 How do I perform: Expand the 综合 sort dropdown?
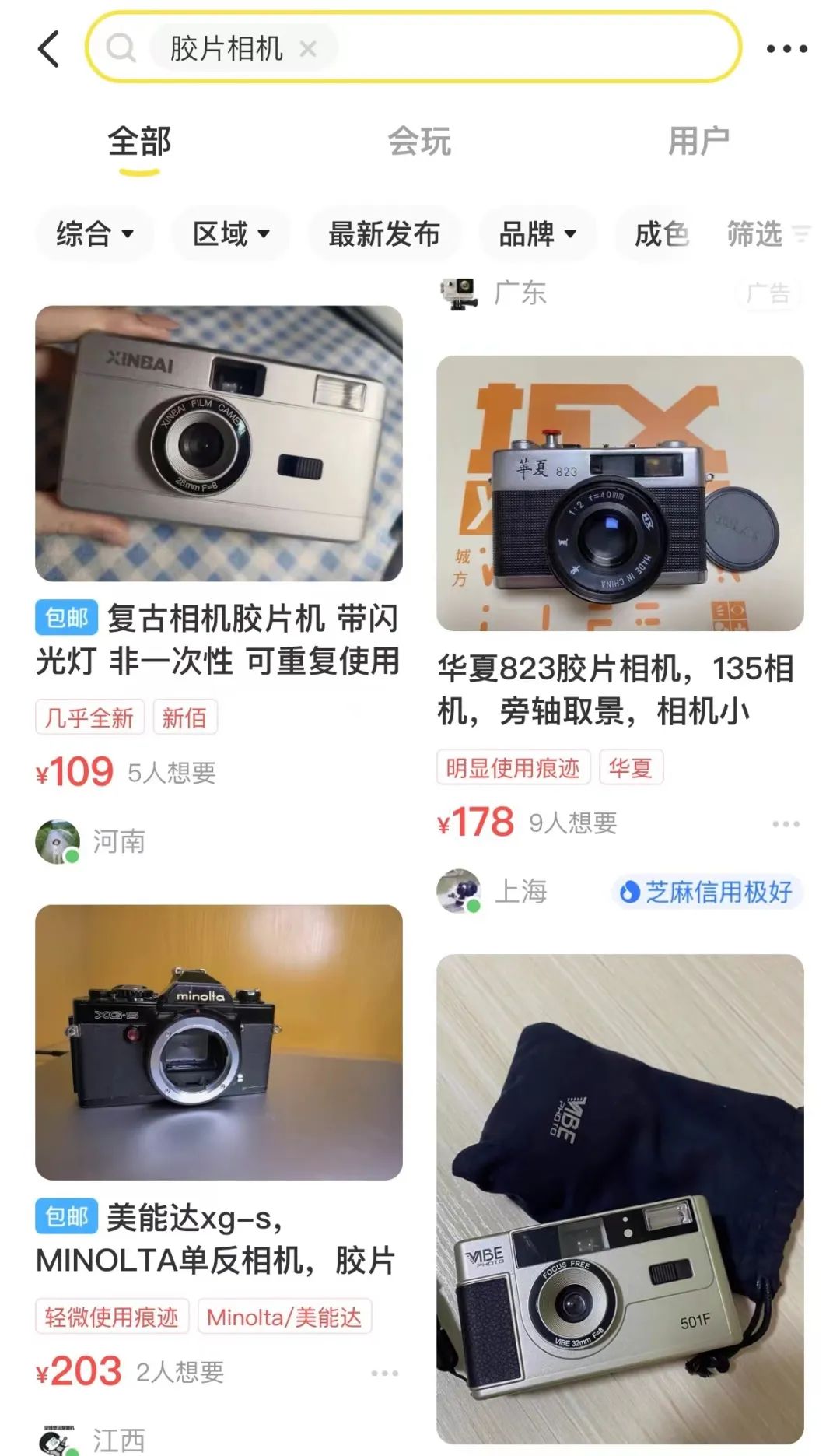coord(94,234)
